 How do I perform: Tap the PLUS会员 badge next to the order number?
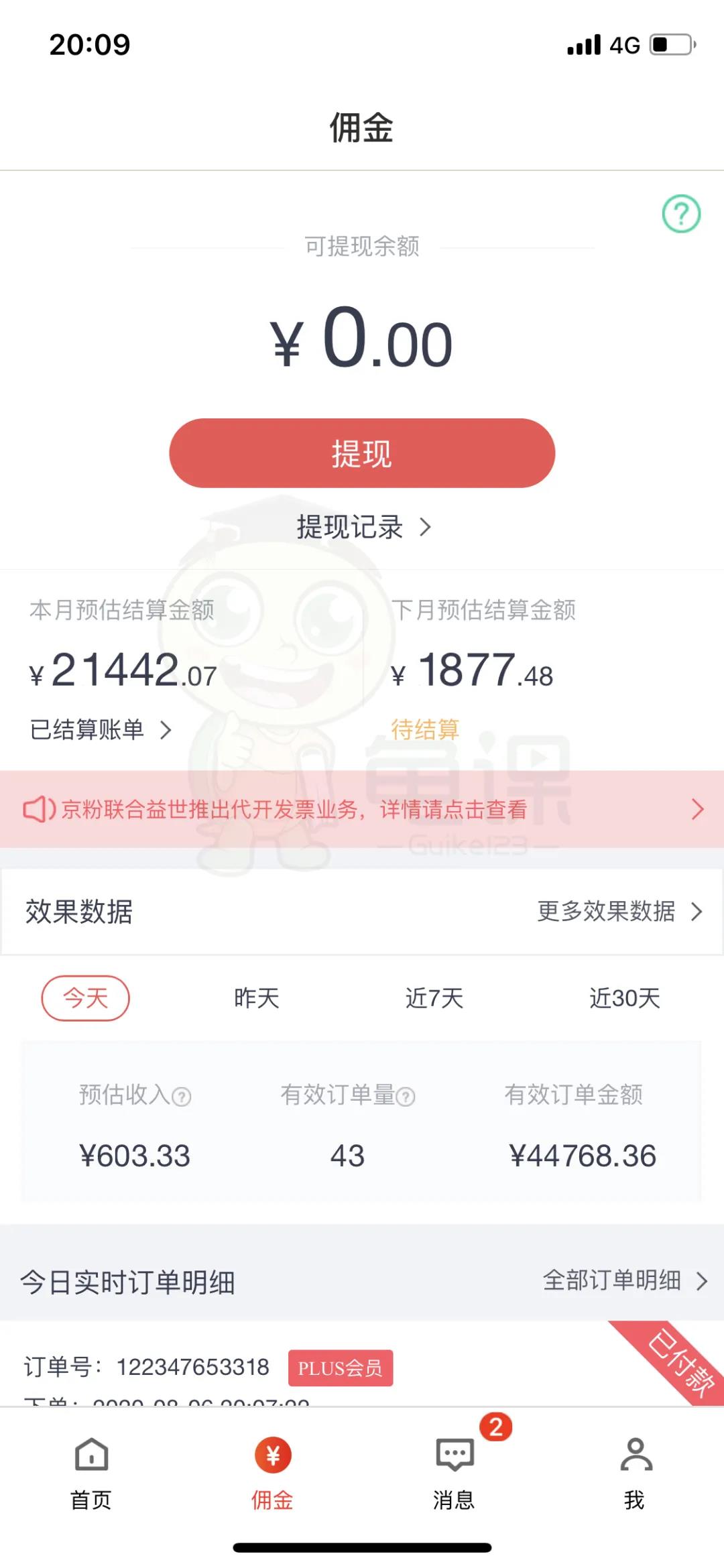pos(340,1368)
